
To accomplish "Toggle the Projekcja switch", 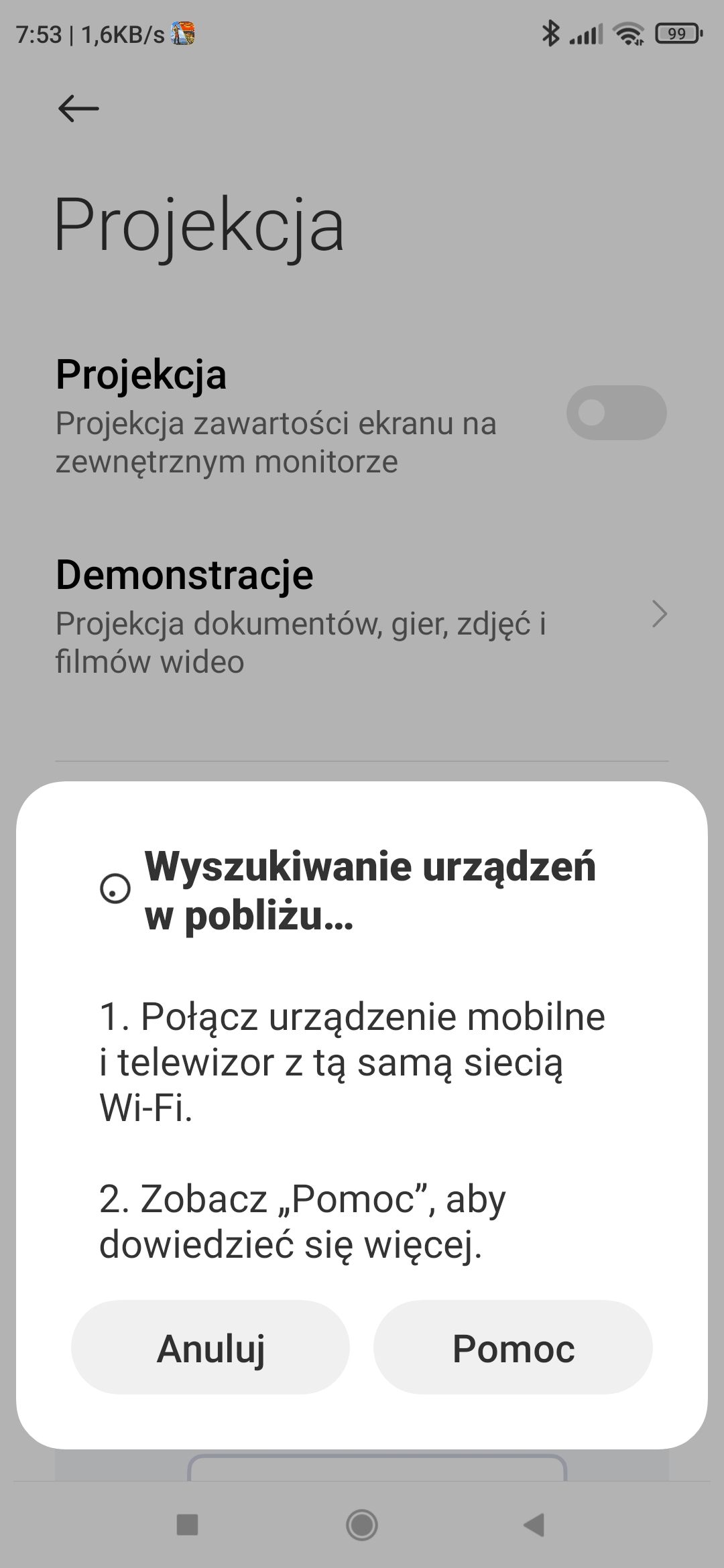I will pyautogui.click(x=616, y=413).
